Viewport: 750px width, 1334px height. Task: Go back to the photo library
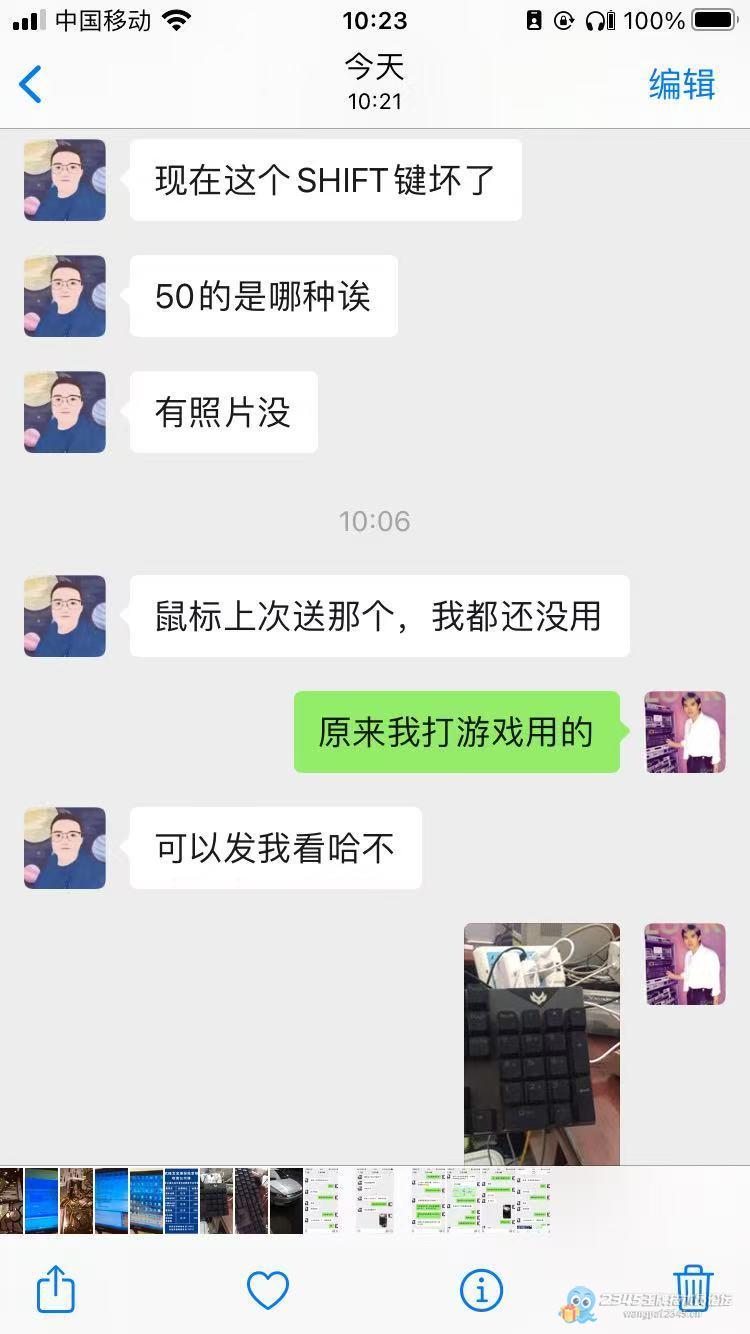coord(31,84)
